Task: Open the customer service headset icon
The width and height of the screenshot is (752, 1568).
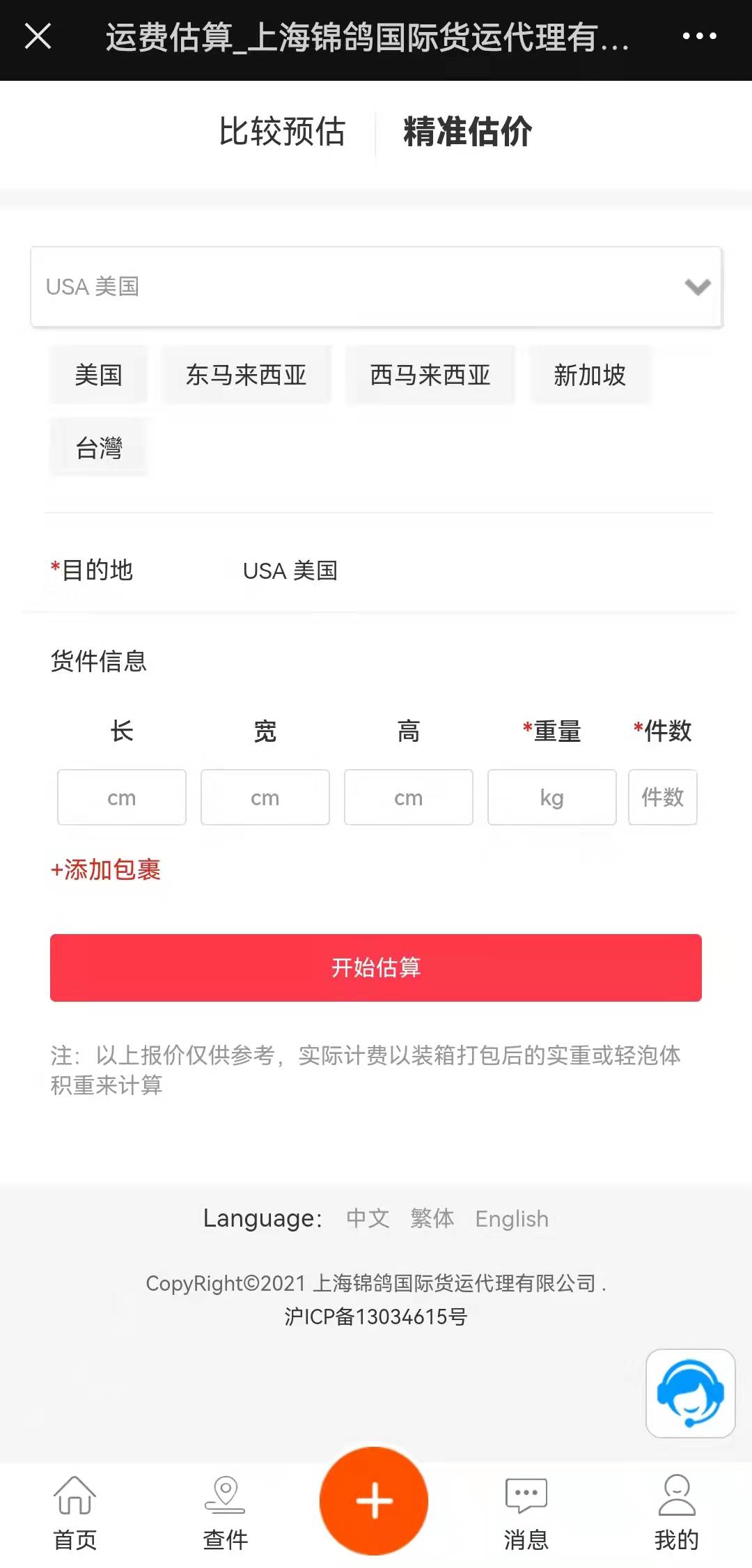Action: [691, 1393]
